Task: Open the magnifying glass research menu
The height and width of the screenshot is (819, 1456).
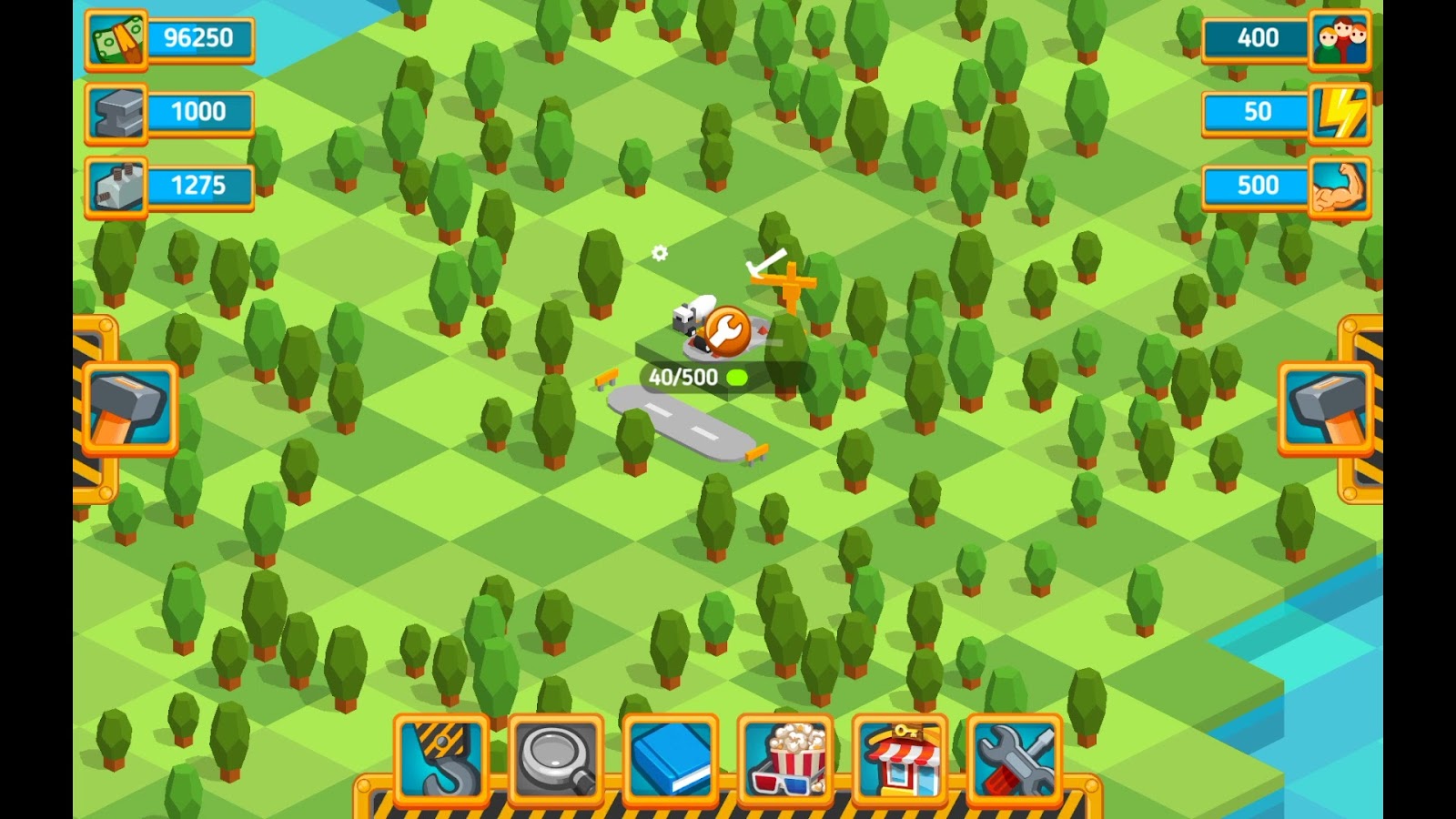Action: 556,761
